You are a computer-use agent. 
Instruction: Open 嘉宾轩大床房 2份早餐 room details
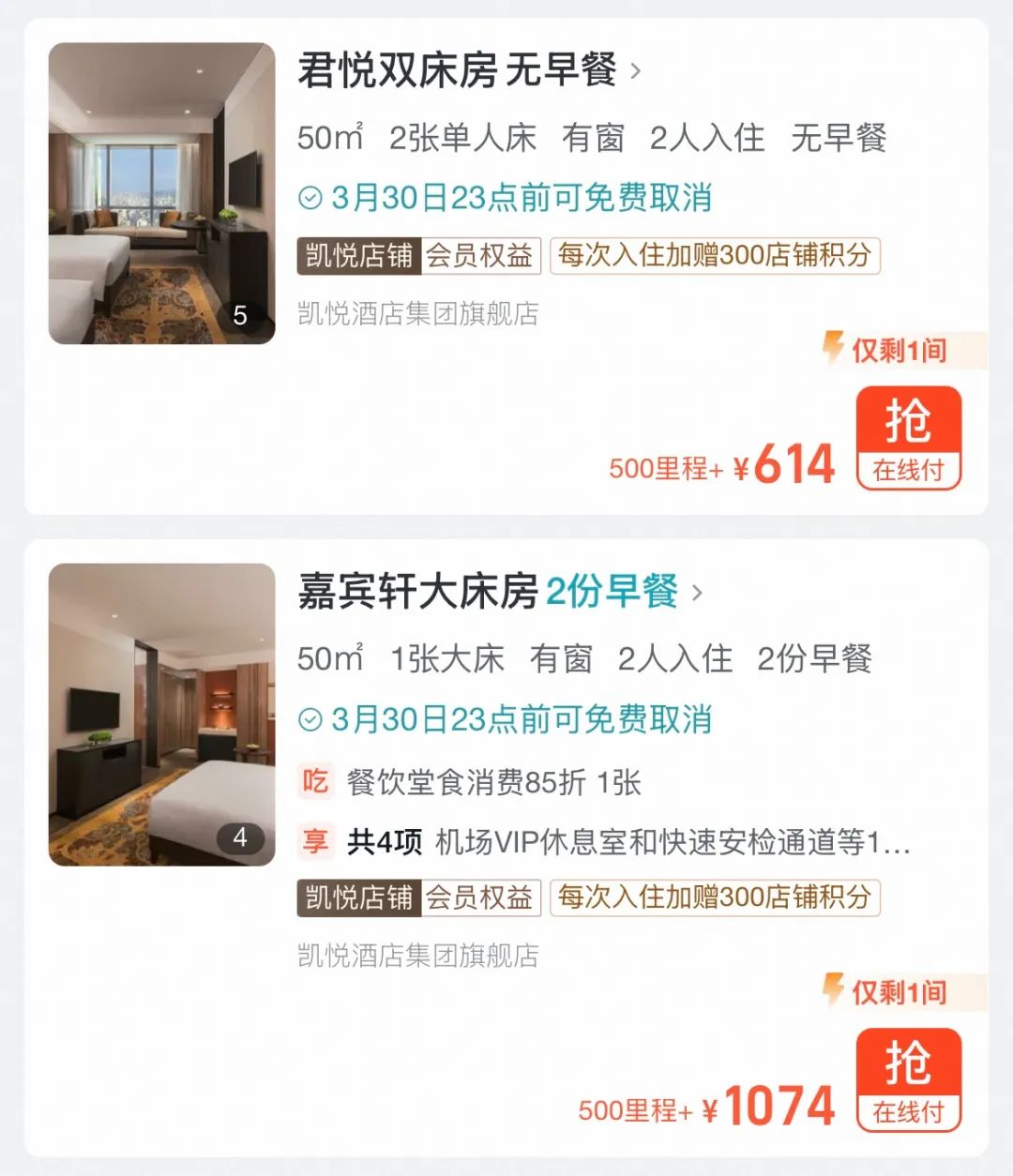(x=499, y=592)
